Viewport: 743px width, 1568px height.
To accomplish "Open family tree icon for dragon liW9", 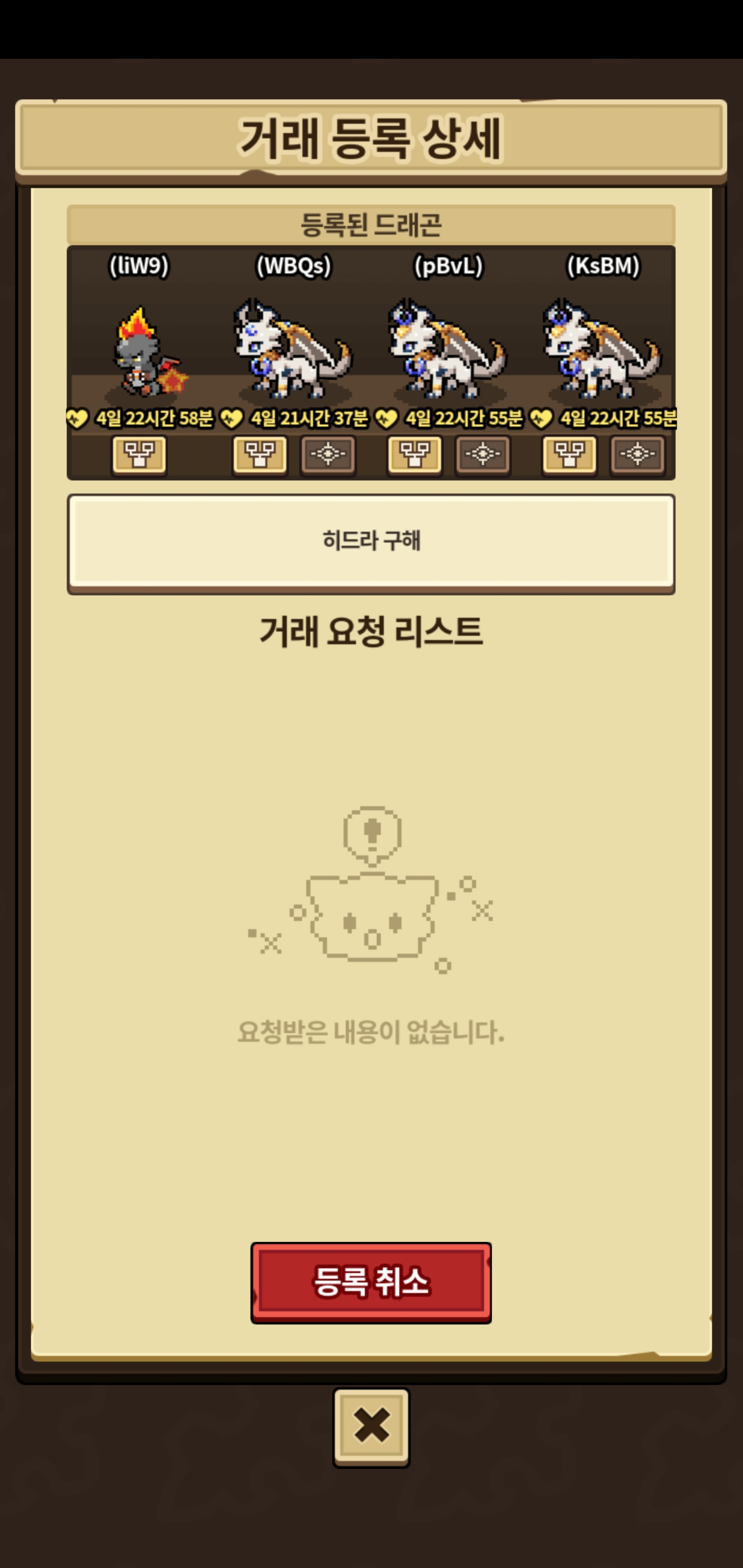I will pos(139,454).
